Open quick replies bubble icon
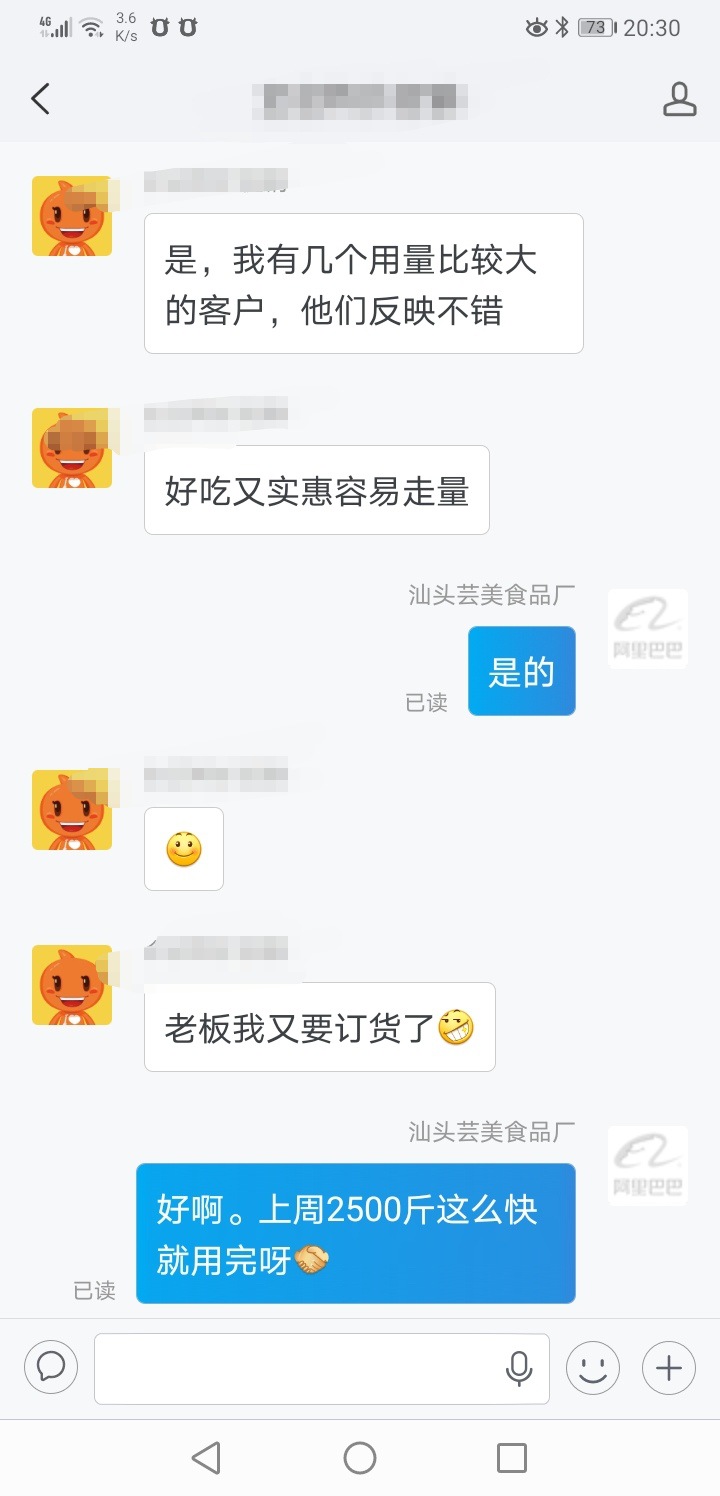Image resolution: width=720 pixels, height=1496 pixels. click(51, 1367)
